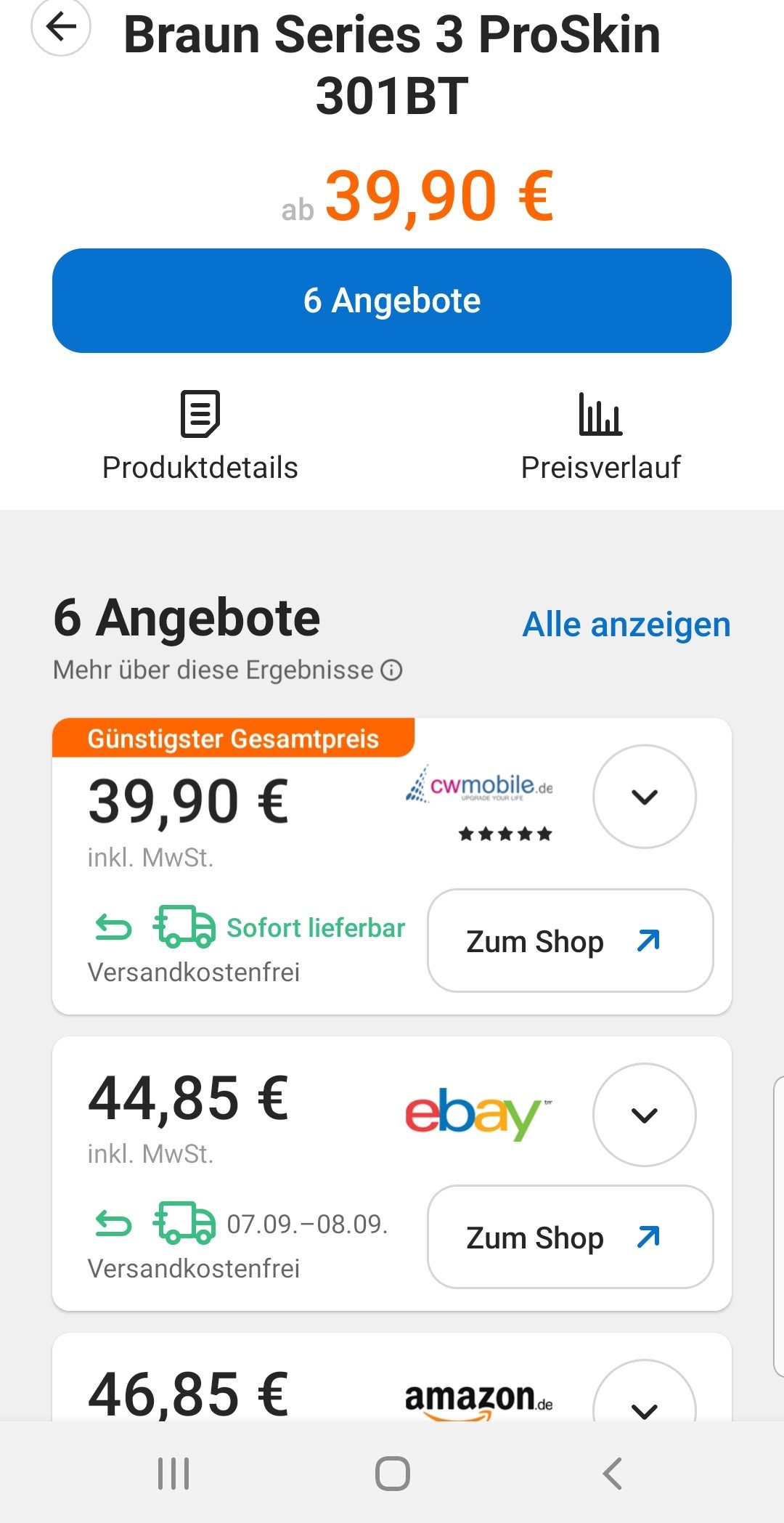Tap the system home button

(393, 1474)
